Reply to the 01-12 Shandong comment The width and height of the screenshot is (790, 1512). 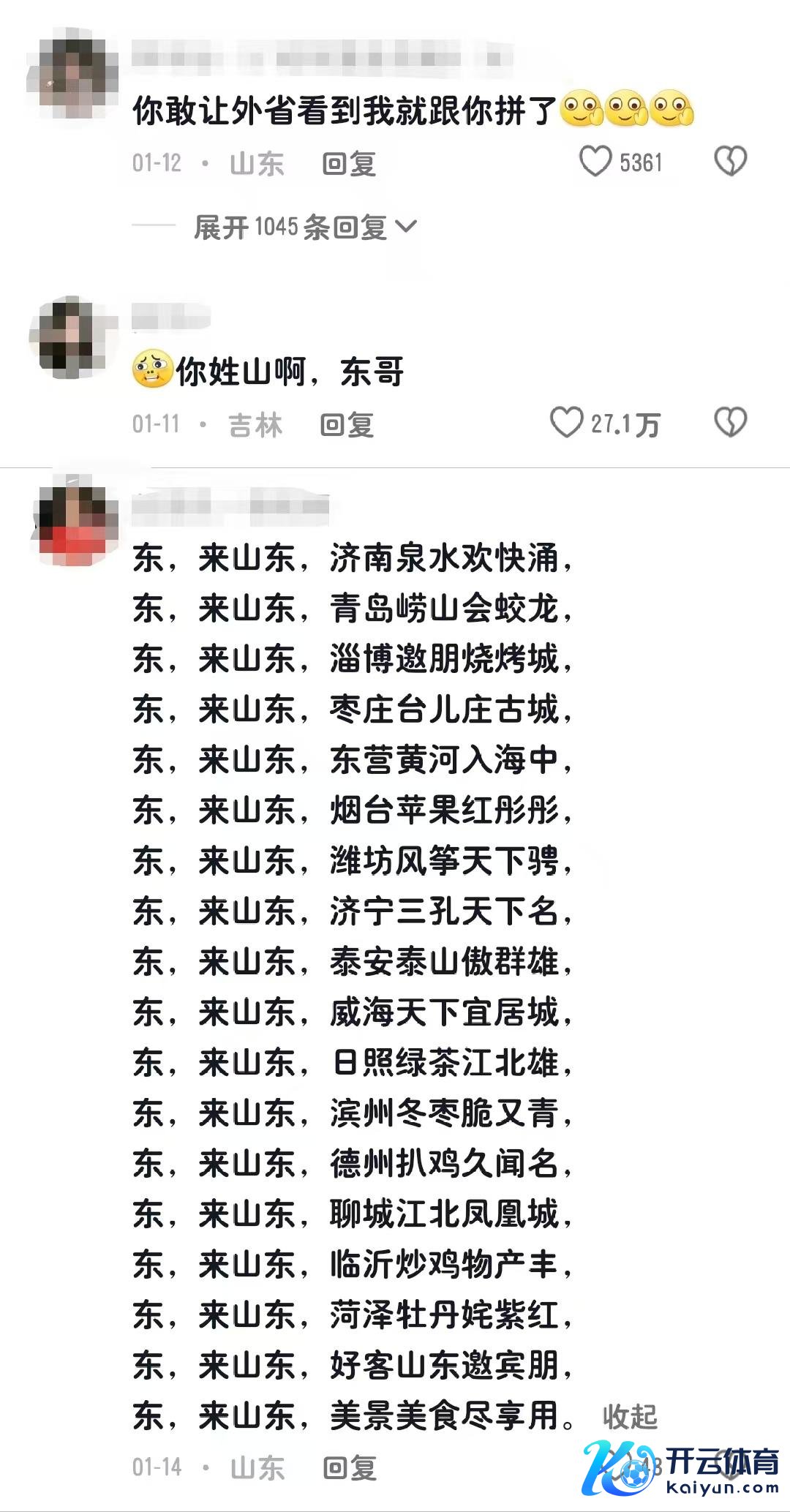349,164
